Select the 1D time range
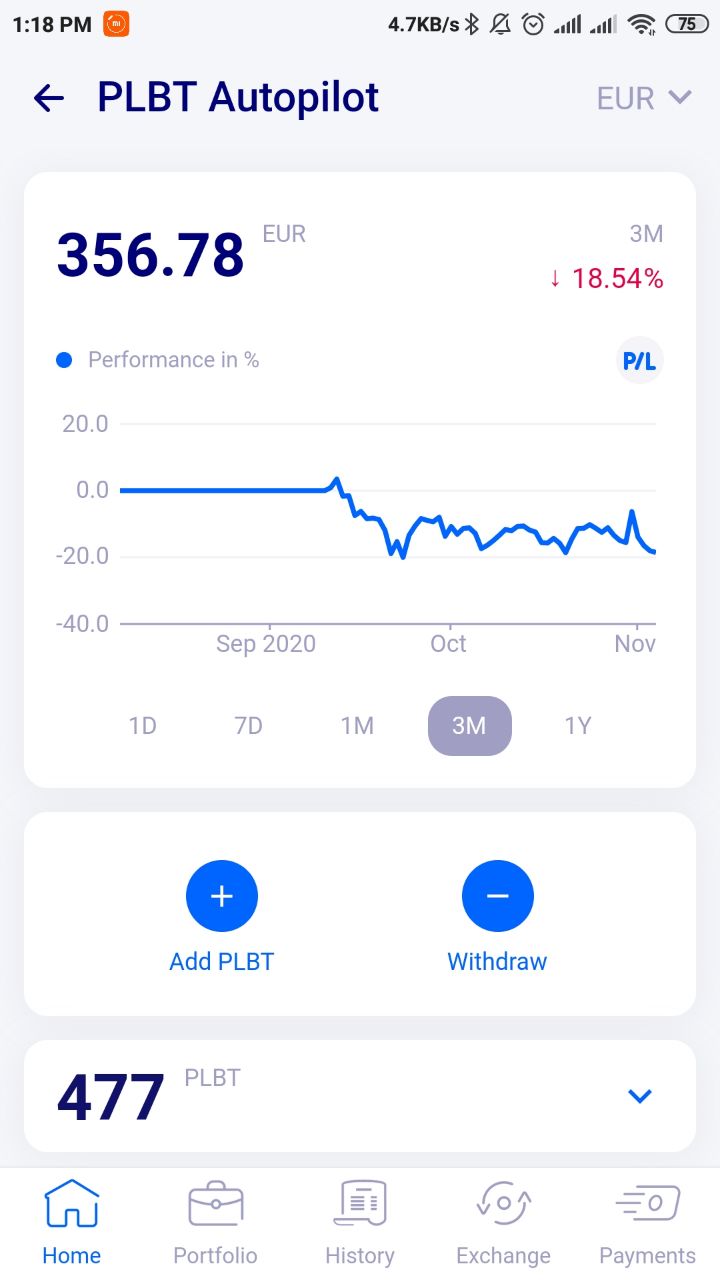 [x=143, y=725]
